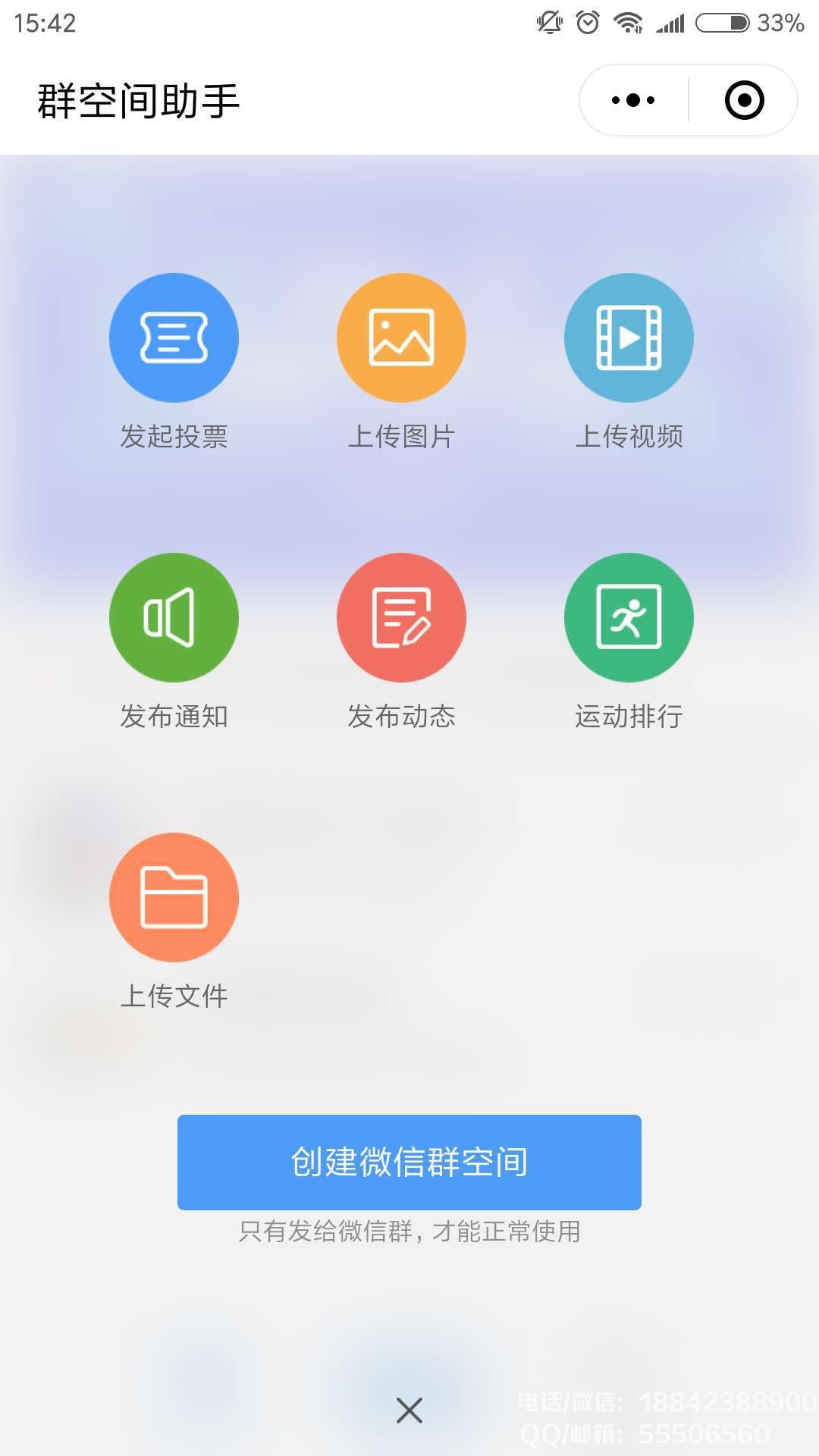Open the mini program more options menu
The image size is (819, 1456).
633,100
